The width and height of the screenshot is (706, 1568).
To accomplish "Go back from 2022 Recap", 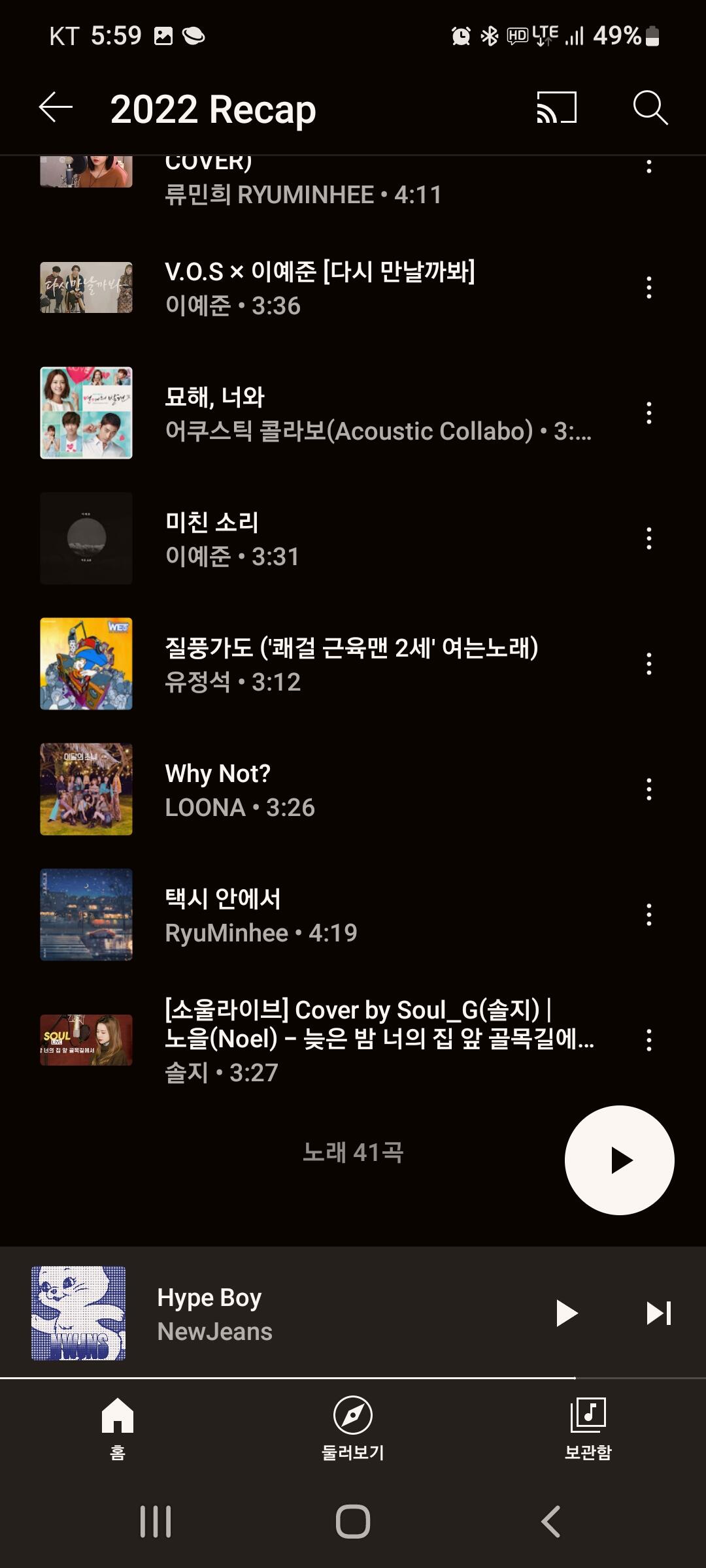I will pos(56,108).
